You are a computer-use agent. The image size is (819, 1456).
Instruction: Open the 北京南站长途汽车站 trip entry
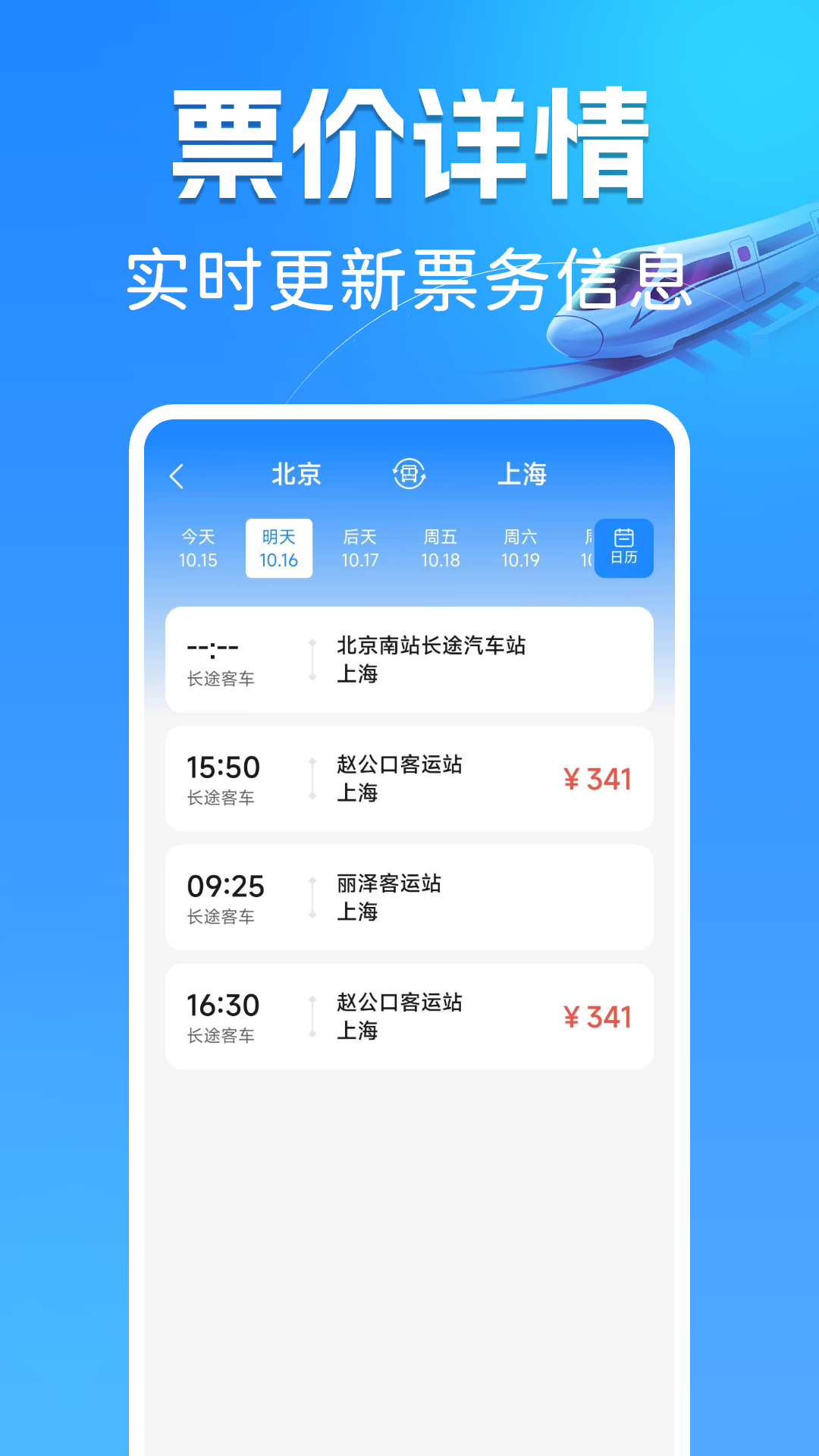[409, 659]
